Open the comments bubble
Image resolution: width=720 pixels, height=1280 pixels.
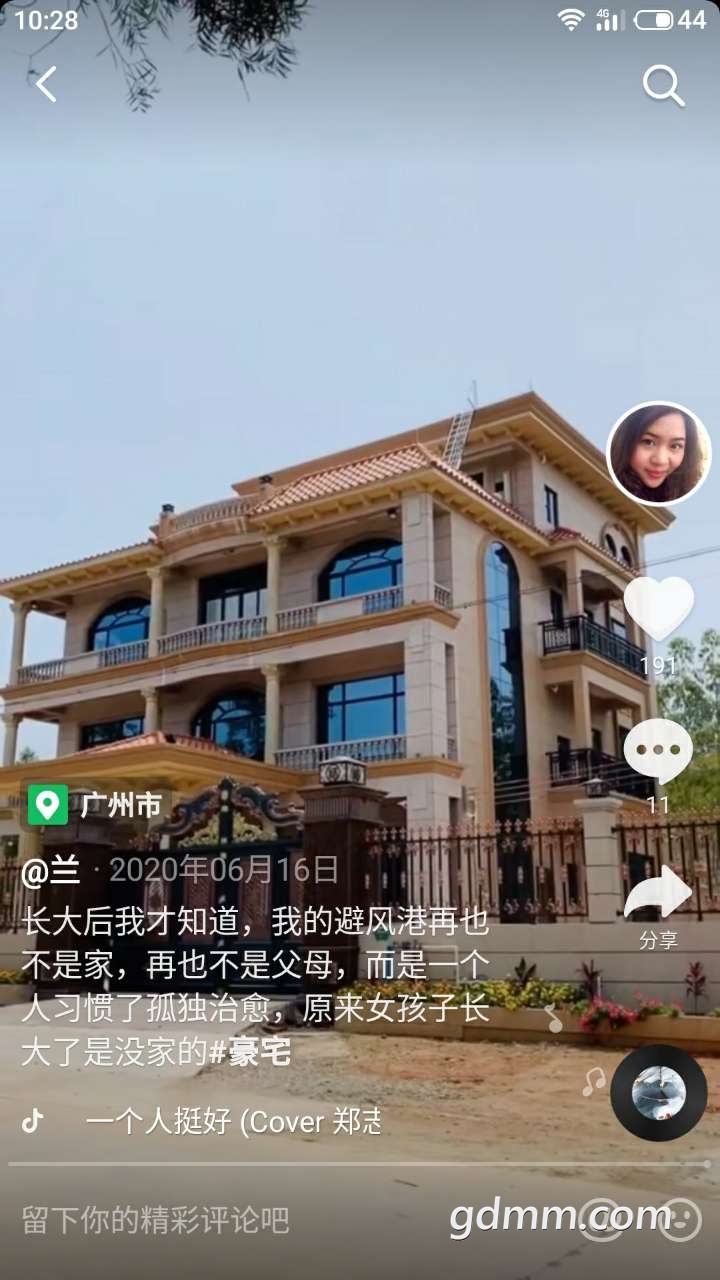click(658, 750)
